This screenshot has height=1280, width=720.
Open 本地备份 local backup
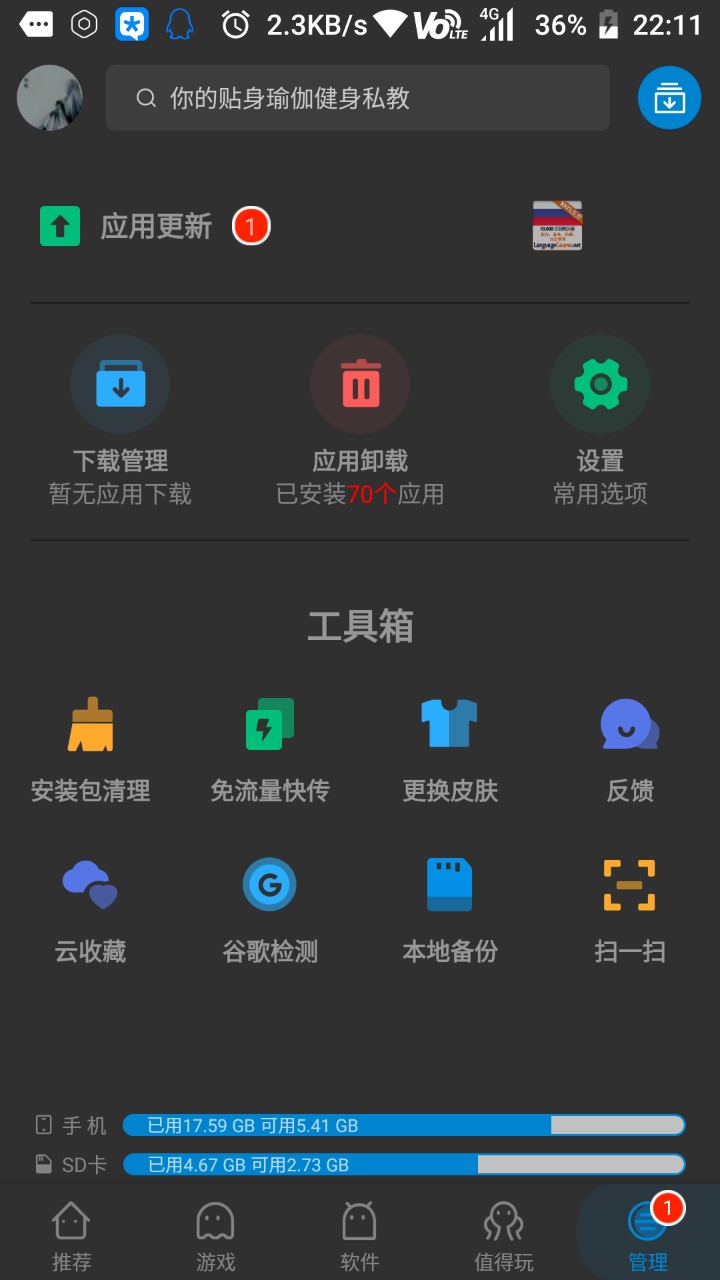click(450, 910)
